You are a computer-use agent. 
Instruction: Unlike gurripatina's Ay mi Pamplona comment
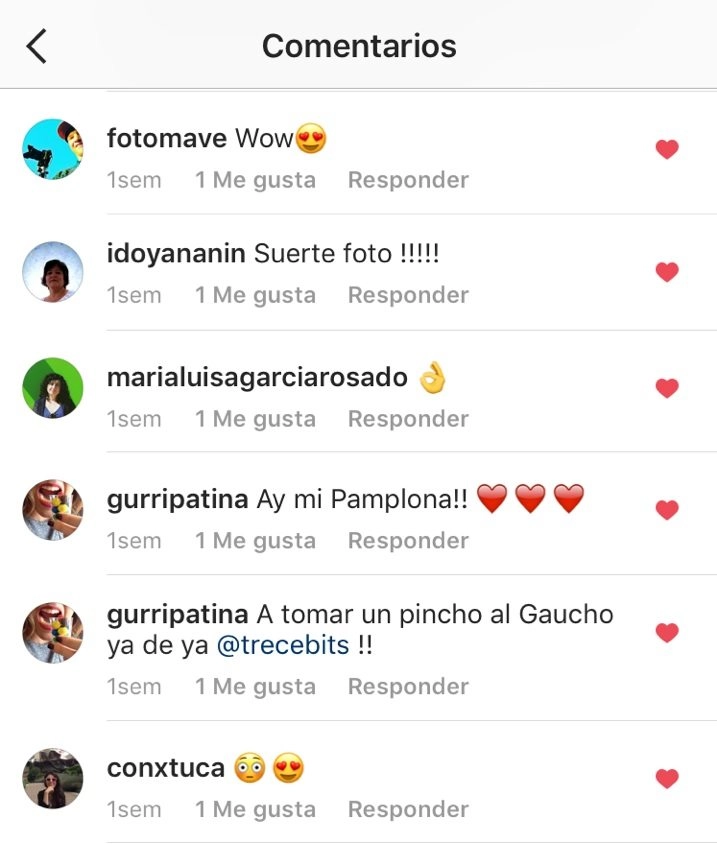667,510
